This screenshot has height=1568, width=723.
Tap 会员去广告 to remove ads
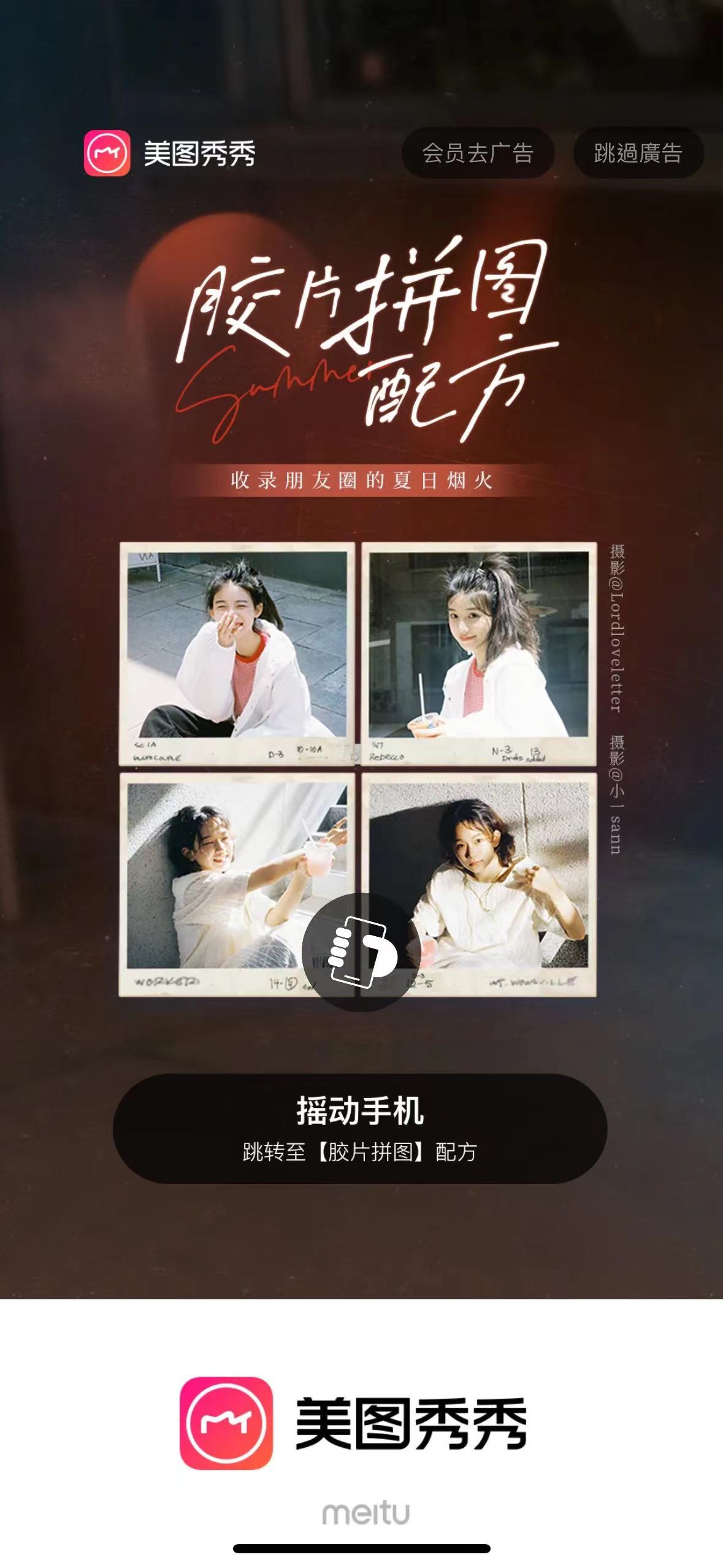[x=478, y=153]
